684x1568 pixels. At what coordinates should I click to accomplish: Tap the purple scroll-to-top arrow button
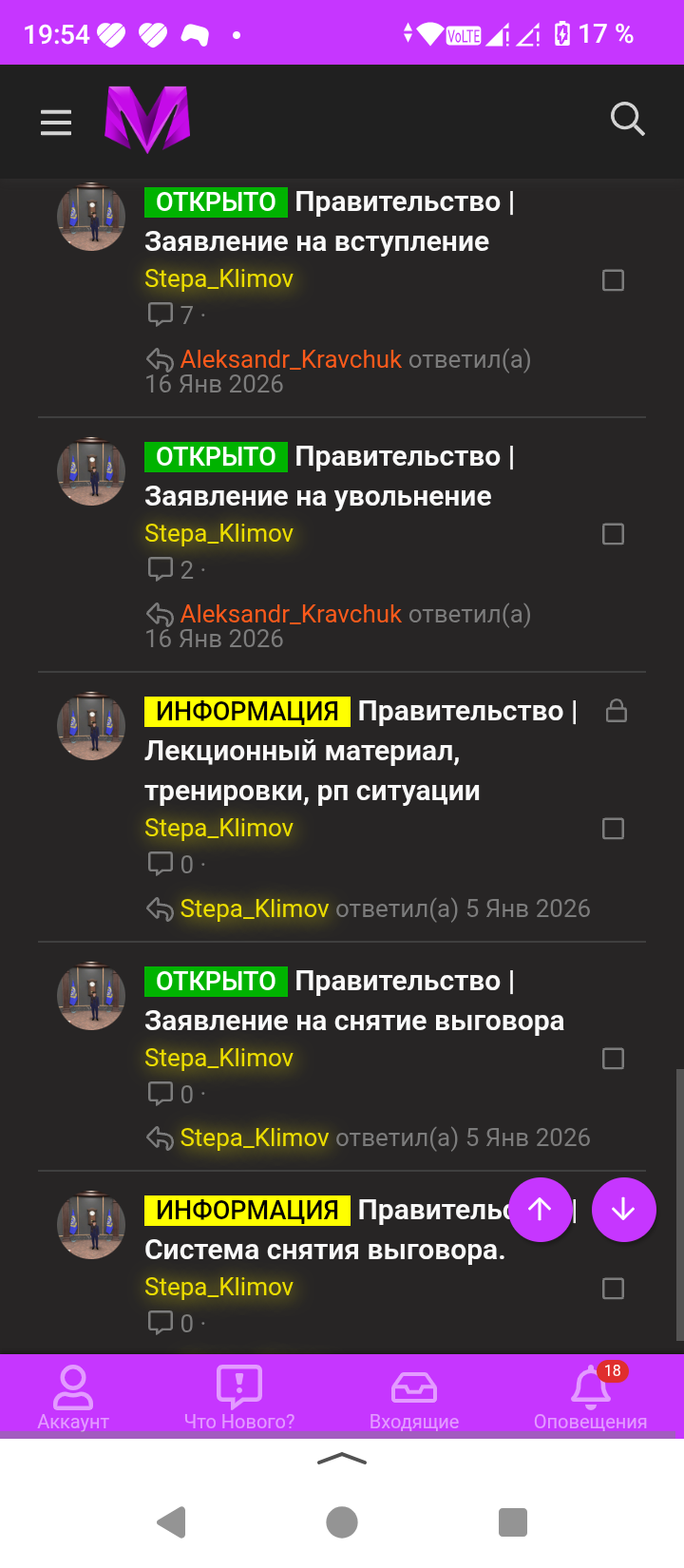(541, 1209)
